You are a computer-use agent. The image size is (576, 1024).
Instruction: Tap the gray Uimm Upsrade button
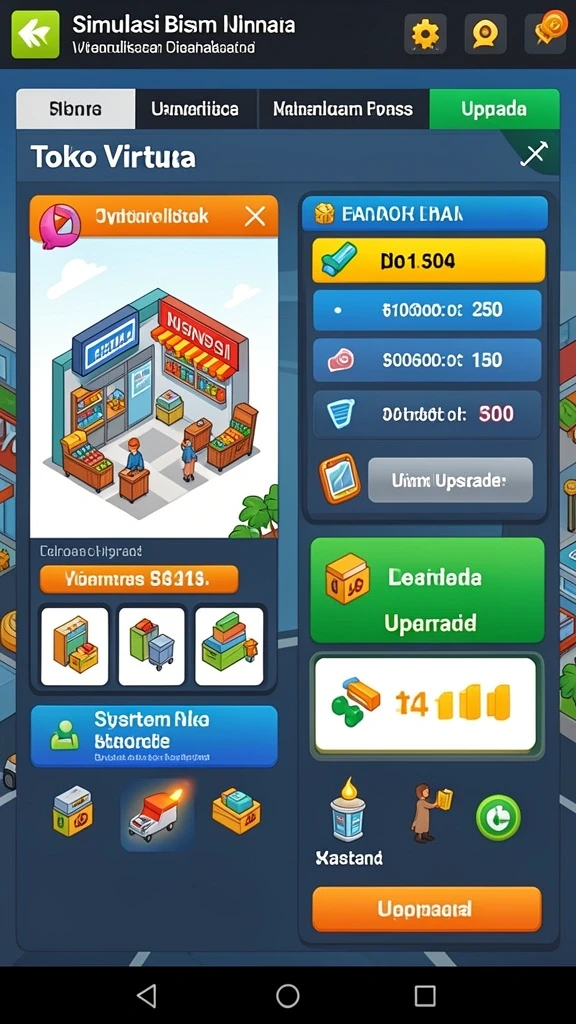click(450, 480)
